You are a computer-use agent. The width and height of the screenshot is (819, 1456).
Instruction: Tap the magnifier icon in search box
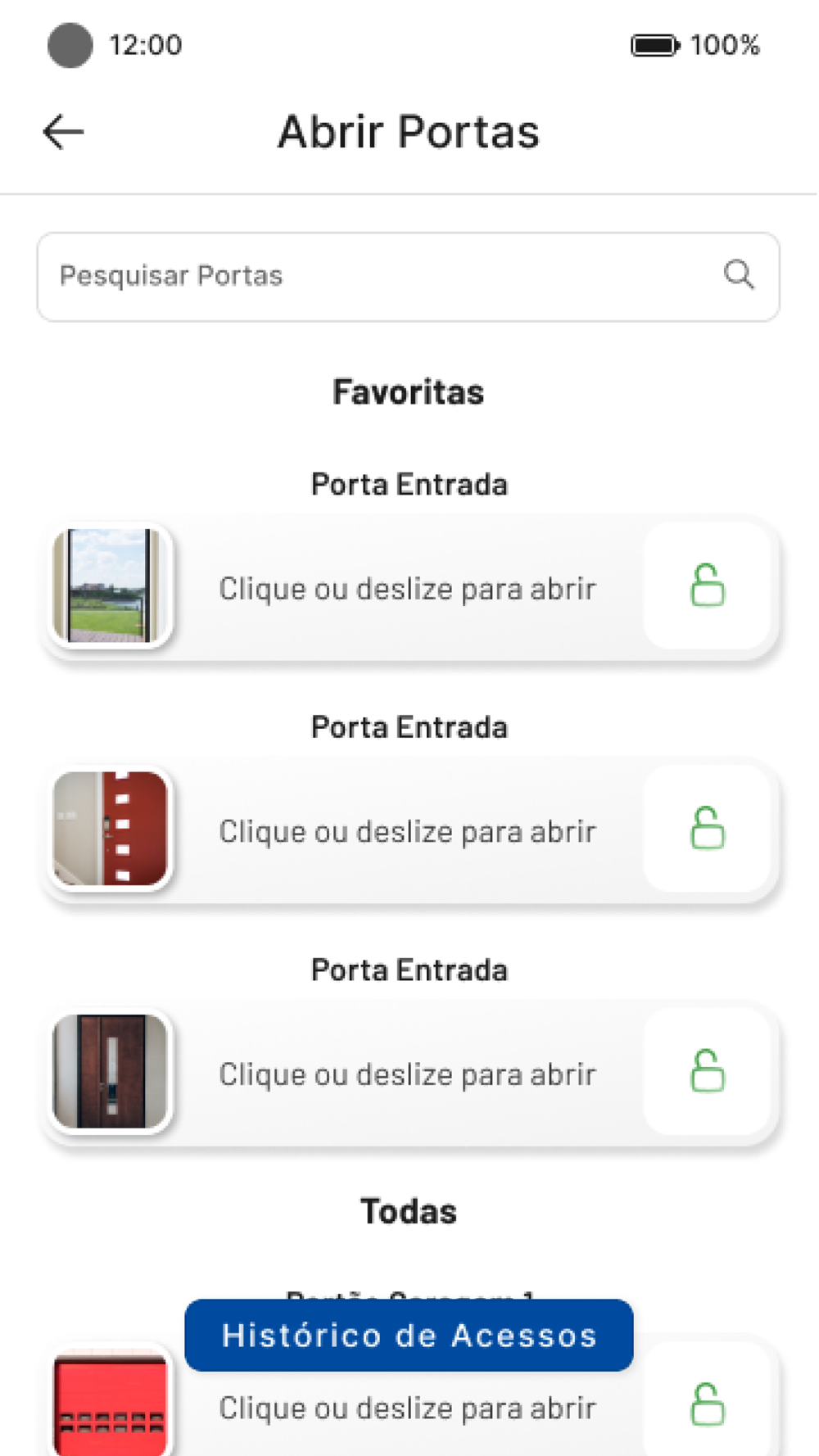tap(739, 274)
